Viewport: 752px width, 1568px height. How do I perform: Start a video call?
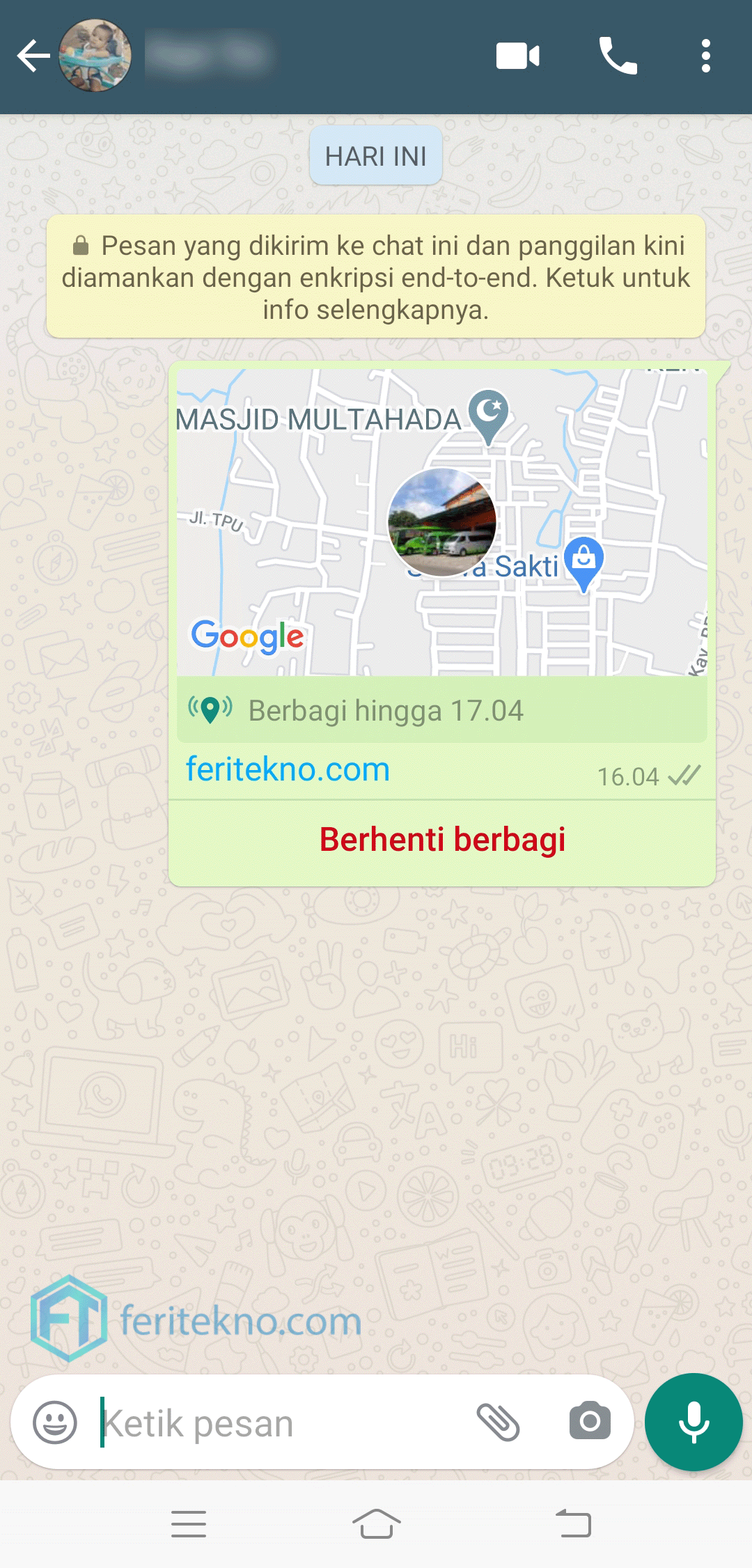(517, 56)
